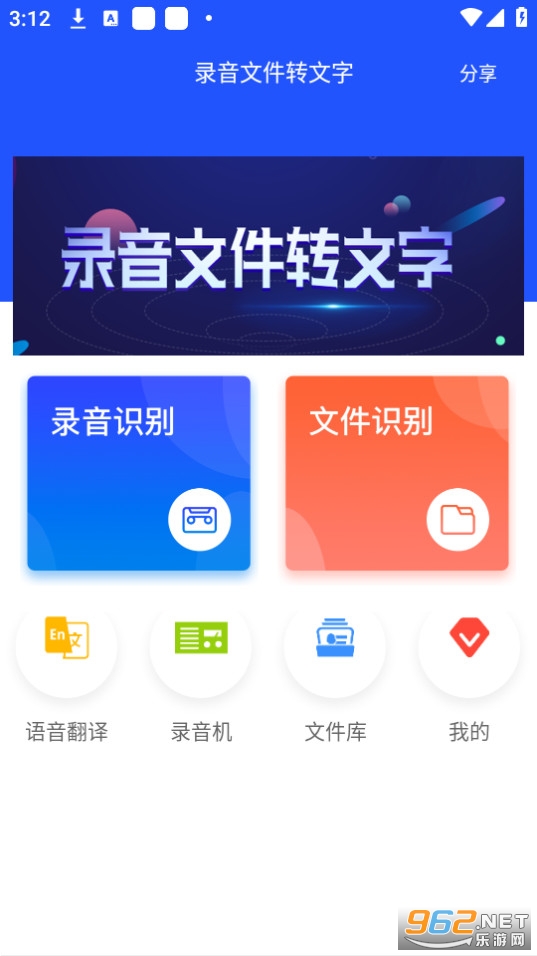
Task: Open the 文件识别 card
Action: [x=397, y=473]
